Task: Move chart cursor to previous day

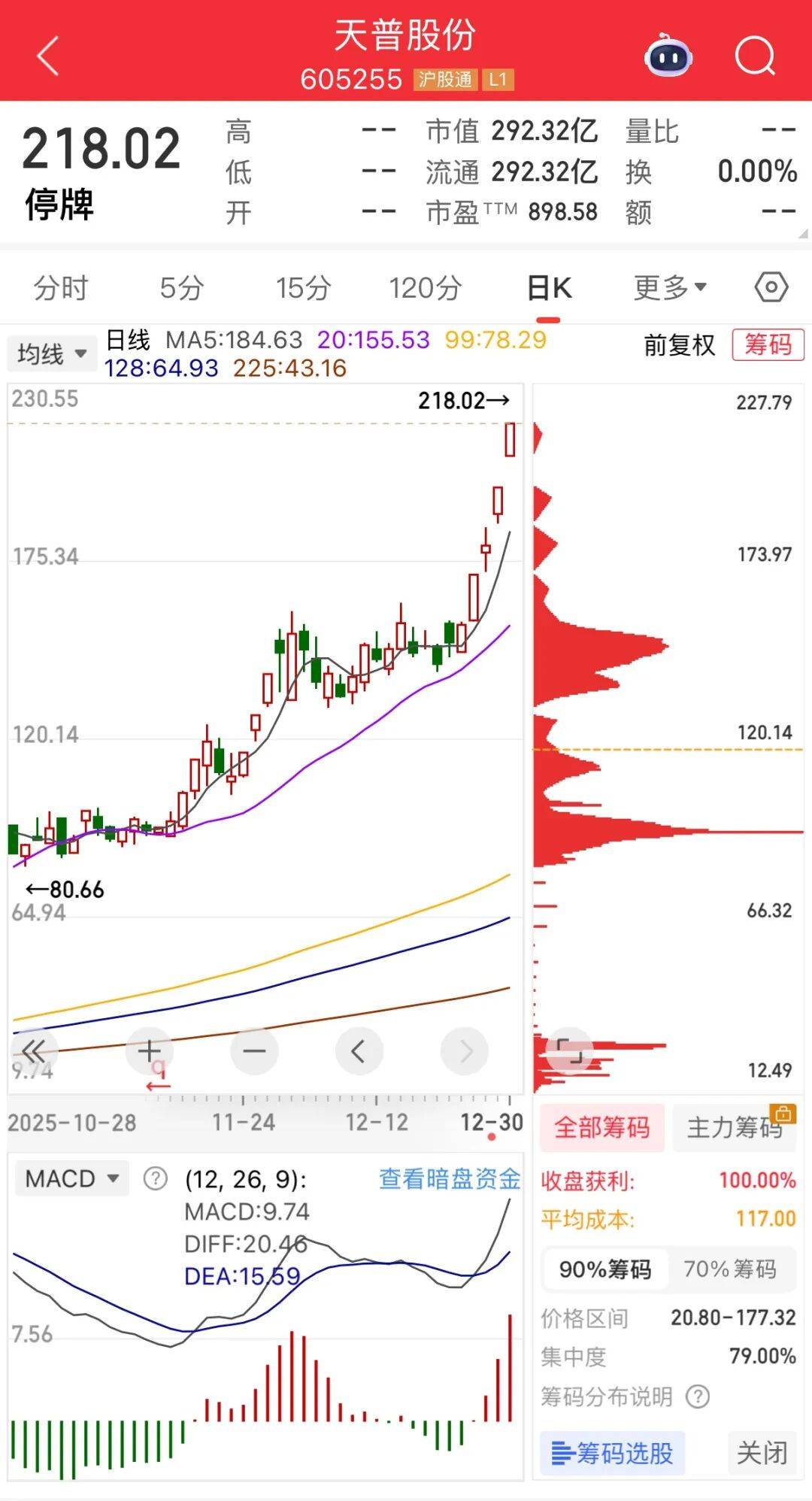Action: tap(359, 1051)
